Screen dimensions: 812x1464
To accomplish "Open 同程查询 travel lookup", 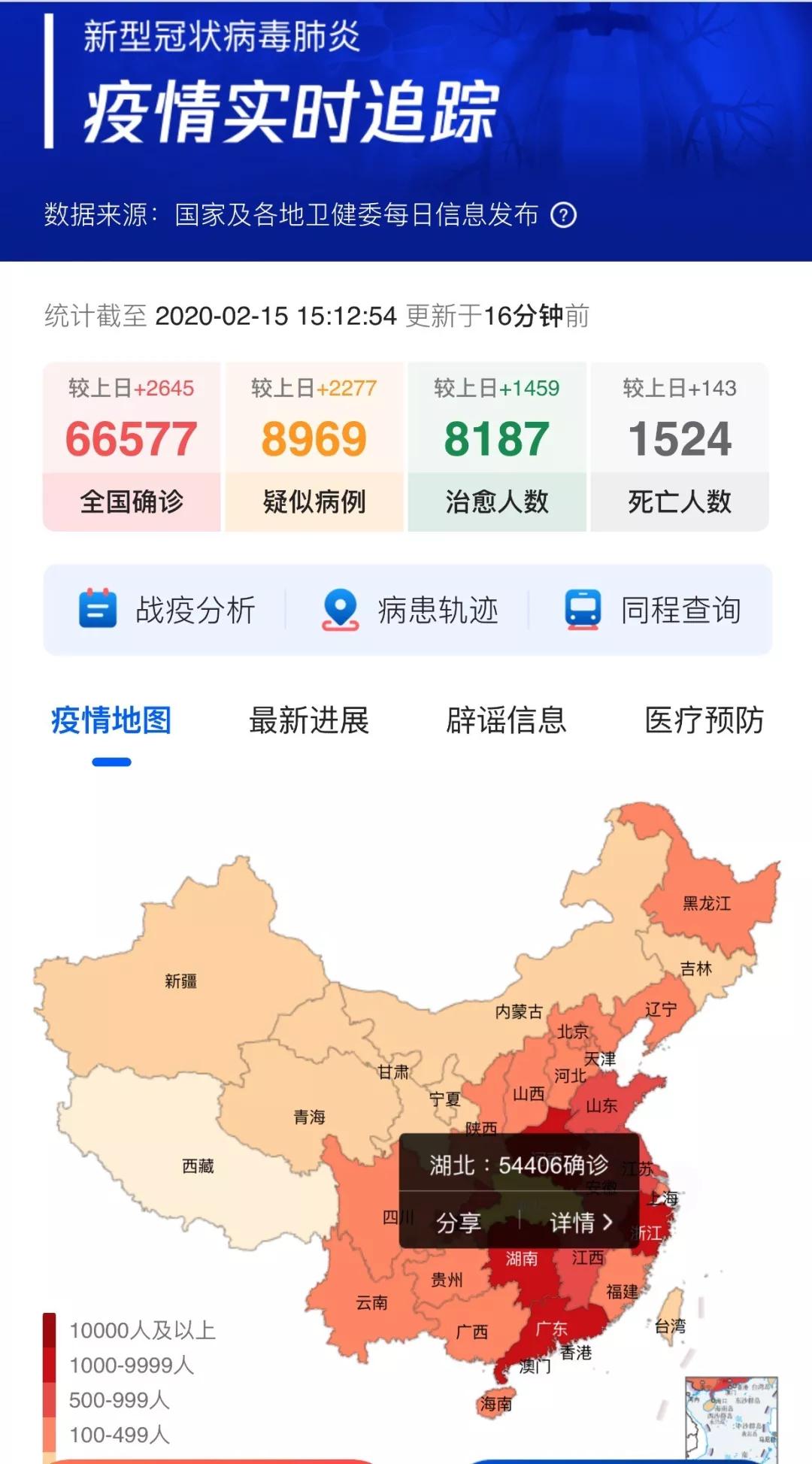I will 653,610.
